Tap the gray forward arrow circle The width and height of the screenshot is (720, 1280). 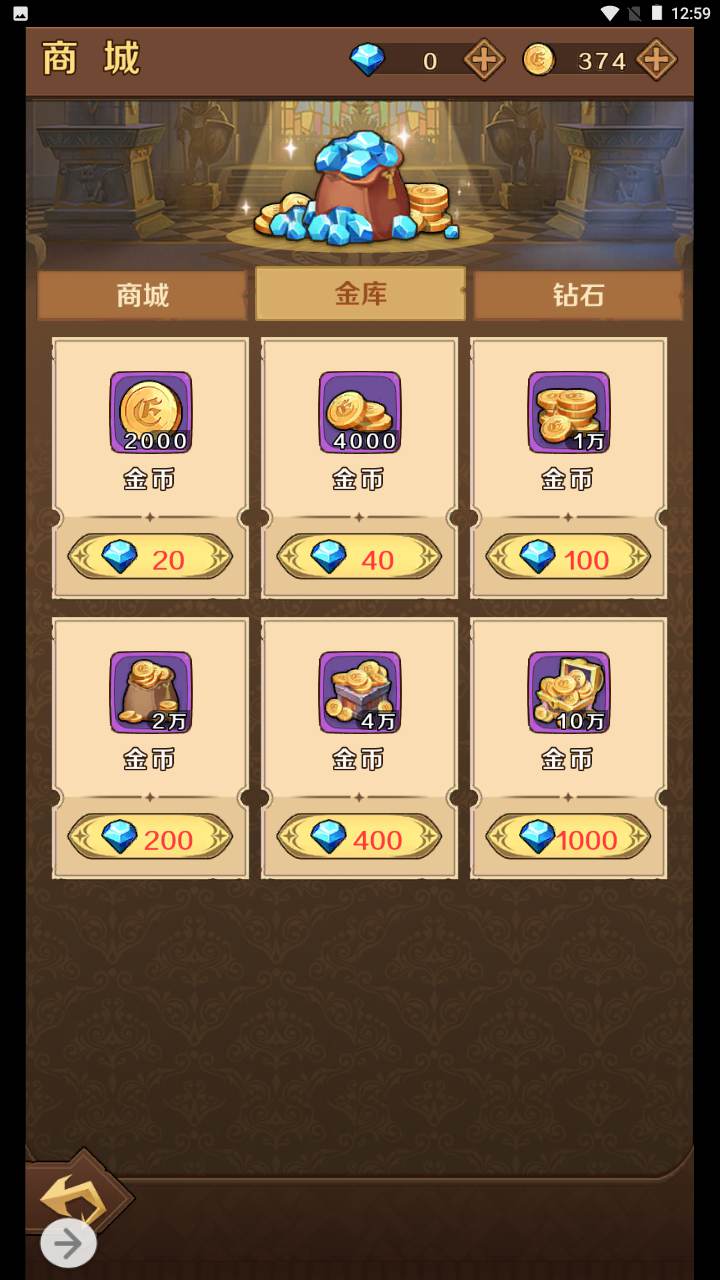(x=68, y=1244)
